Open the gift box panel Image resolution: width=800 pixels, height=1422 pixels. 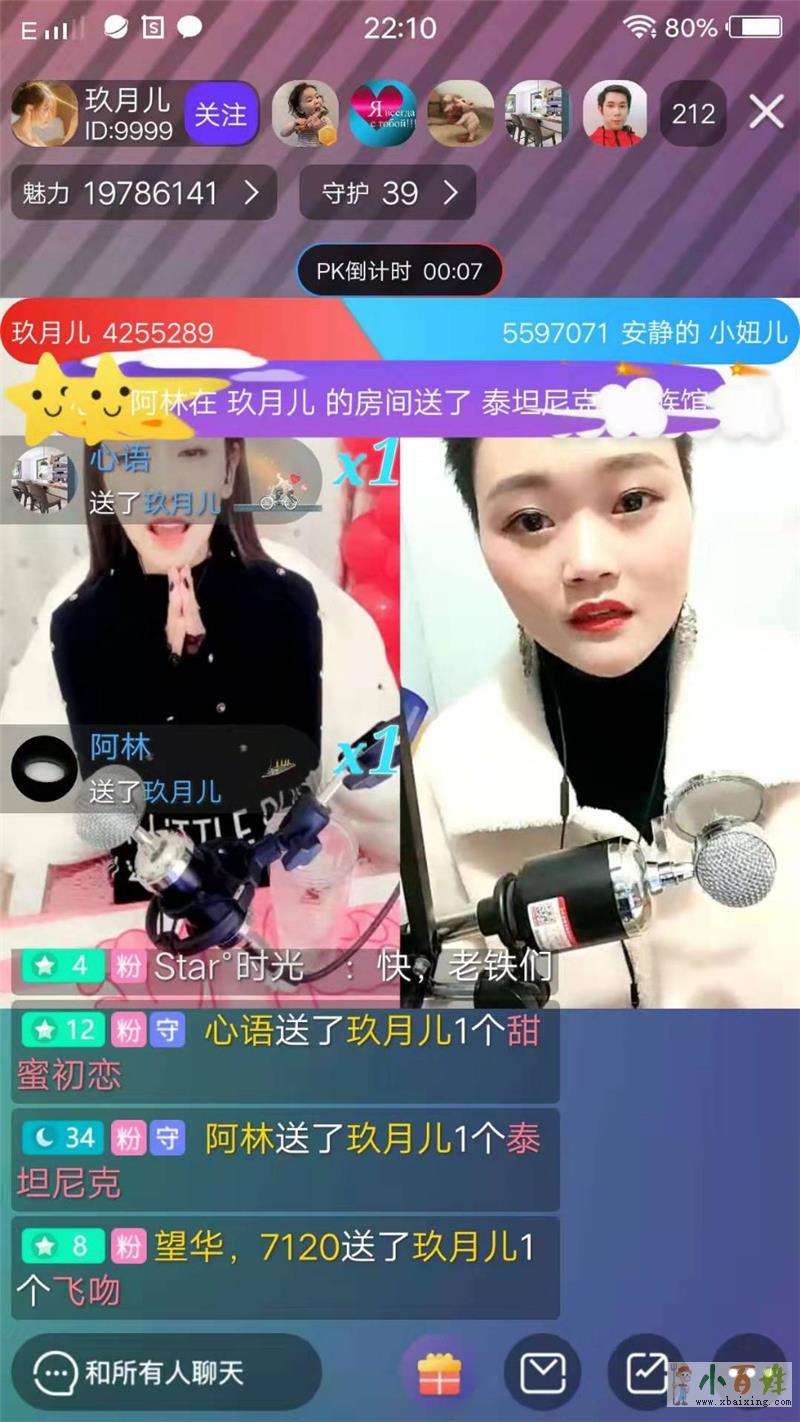tap(439, 1373)
